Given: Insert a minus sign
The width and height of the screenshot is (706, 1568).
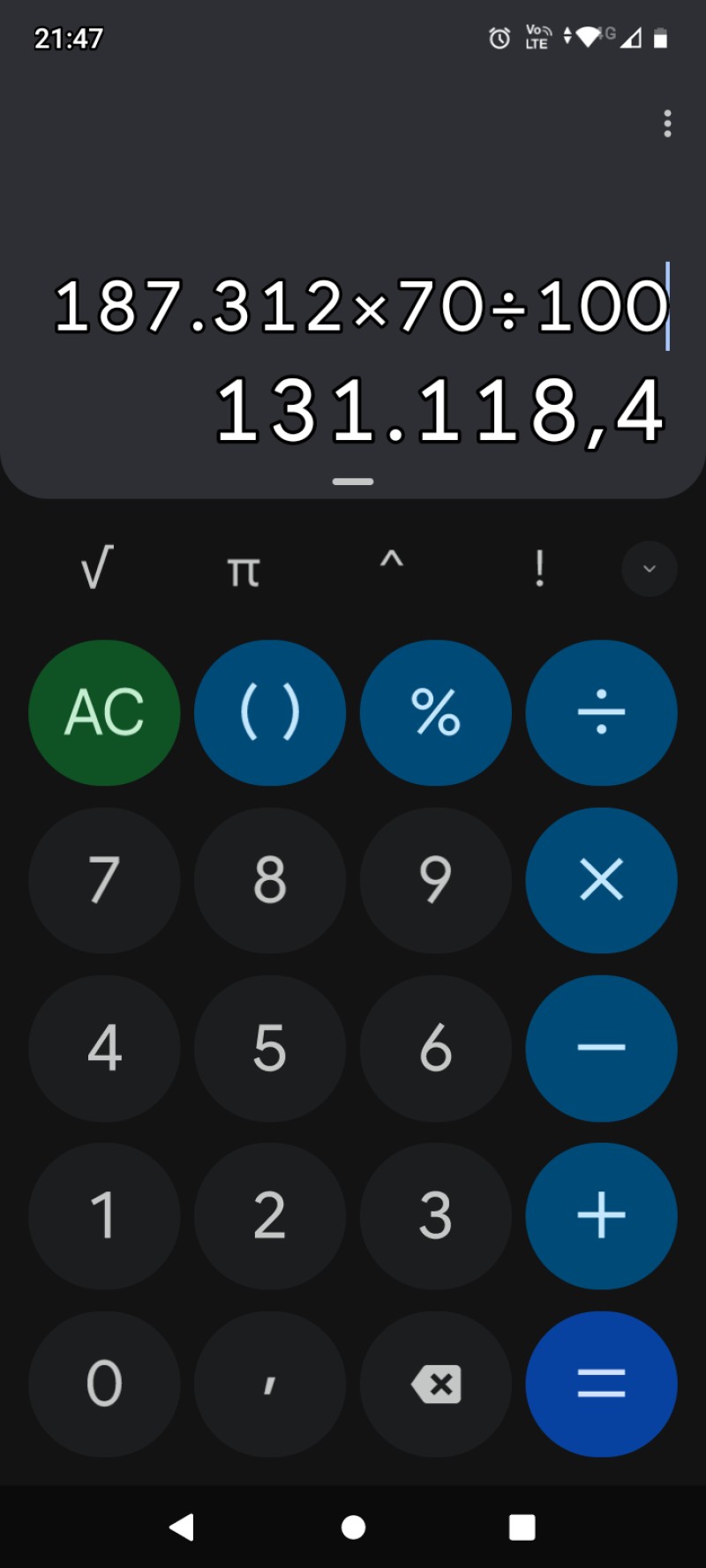Looking at the screenshot, I should pos(601,1048).
